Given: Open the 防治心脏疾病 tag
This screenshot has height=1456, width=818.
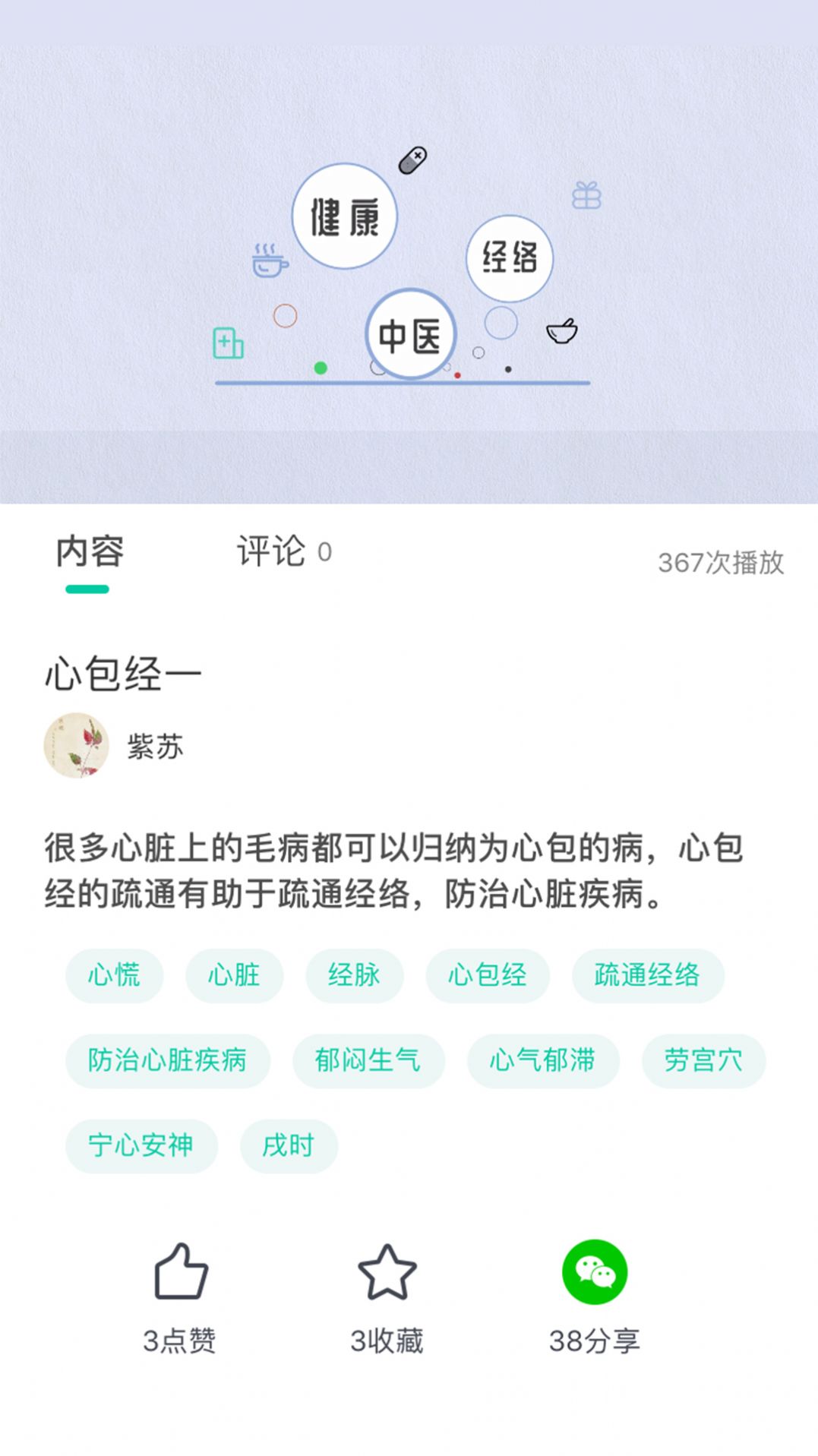Looking at the screenshot, I should click(167, 1060).
